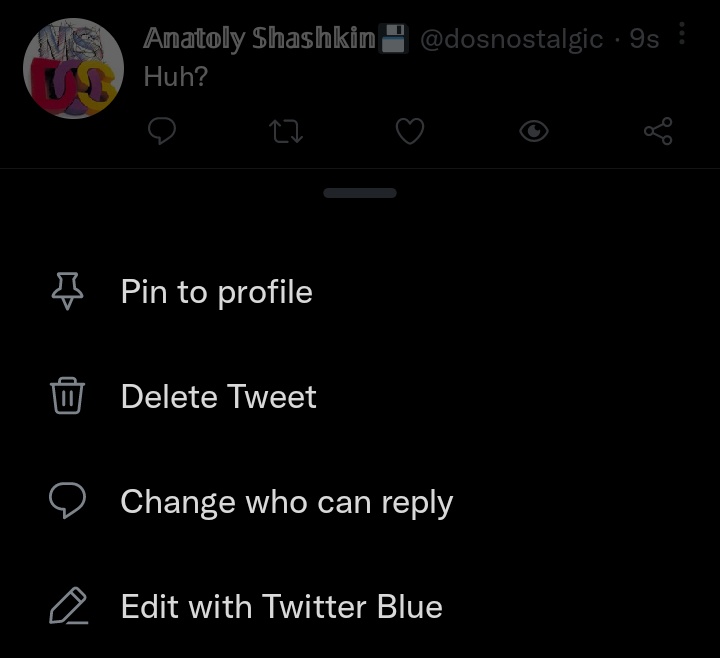720x658 pixels.
Task: Reply to the Huh? tweet
Action: [162, 131]
